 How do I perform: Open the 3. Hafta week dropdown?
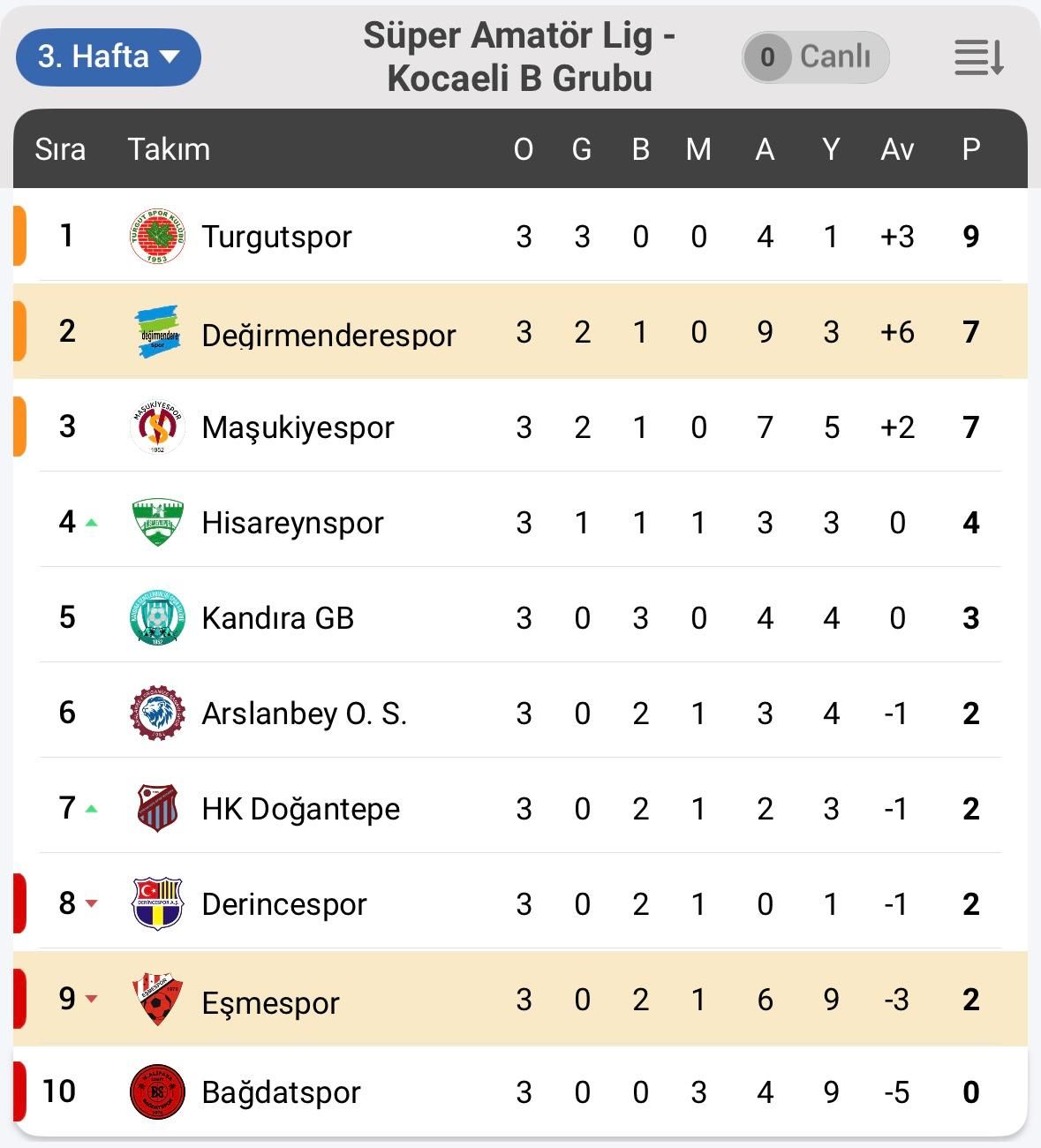[109, 57]
